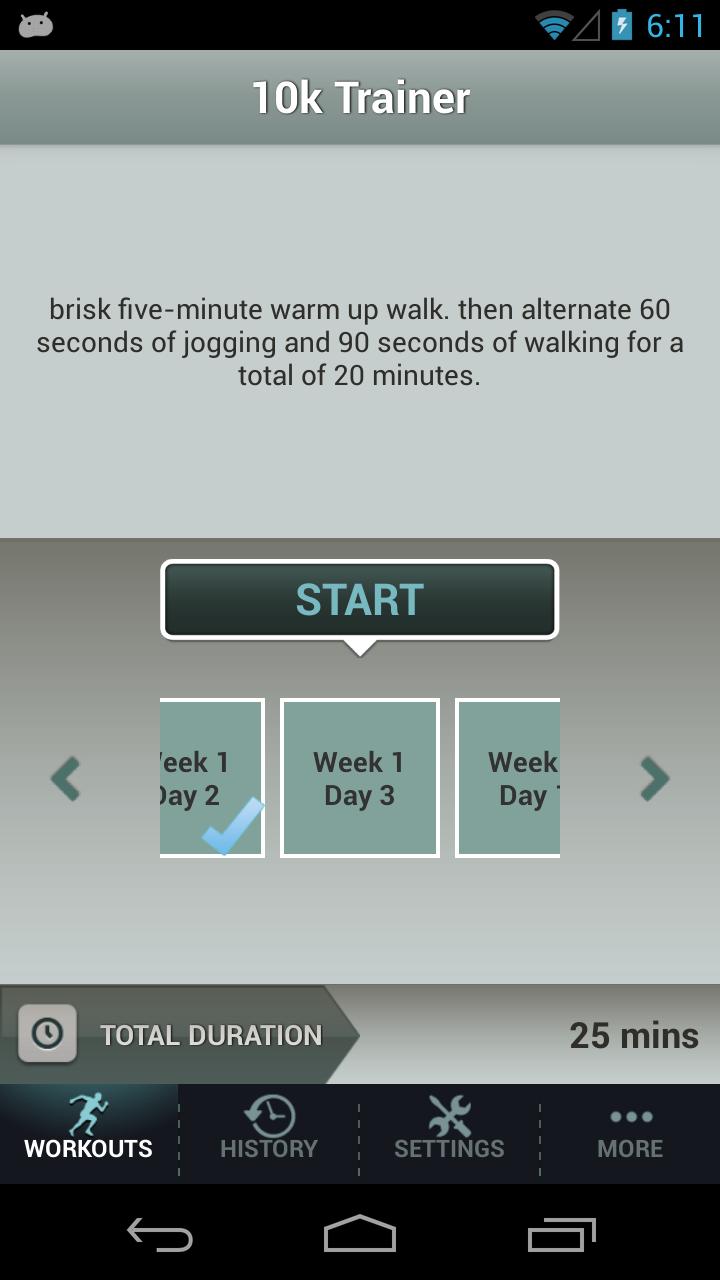This screenshot has height=1280, width=720.
Task: Select the Week 1 Day 3 workout card
Action: click(x=360, y=777)
